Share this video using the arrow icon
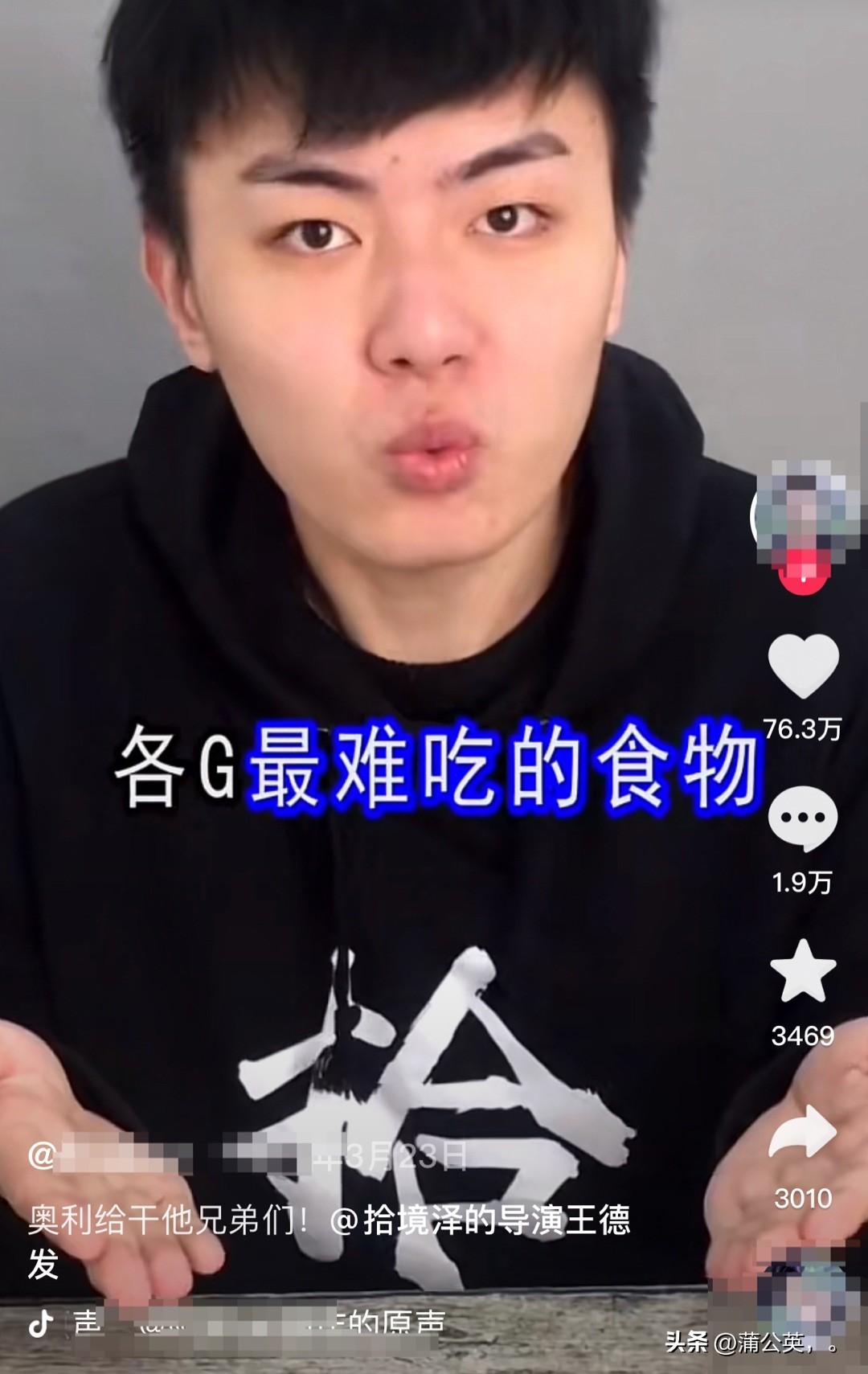Screen dimensions: 868x1374 [x=803, y=1134]
